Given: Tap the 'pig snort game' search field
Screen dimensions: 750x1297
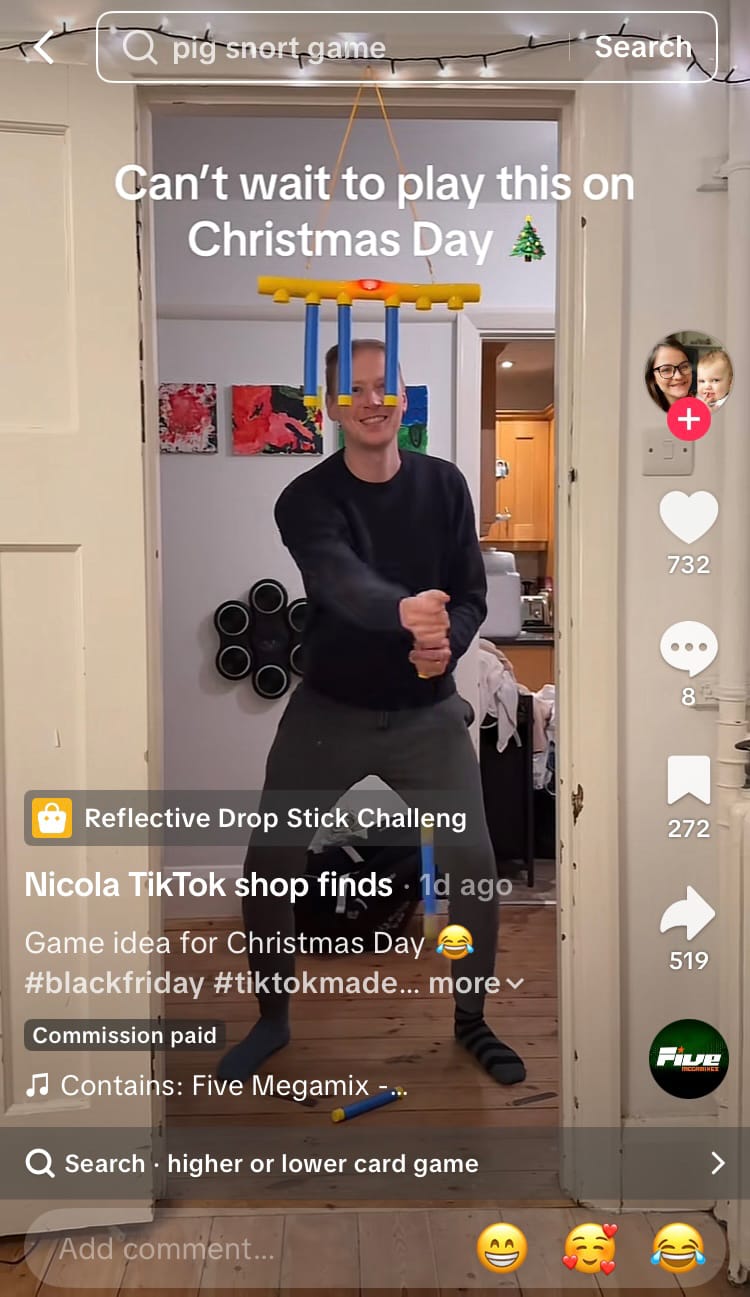Looking at the screenshot, I should pyautogui.click(x=340, y=47).
